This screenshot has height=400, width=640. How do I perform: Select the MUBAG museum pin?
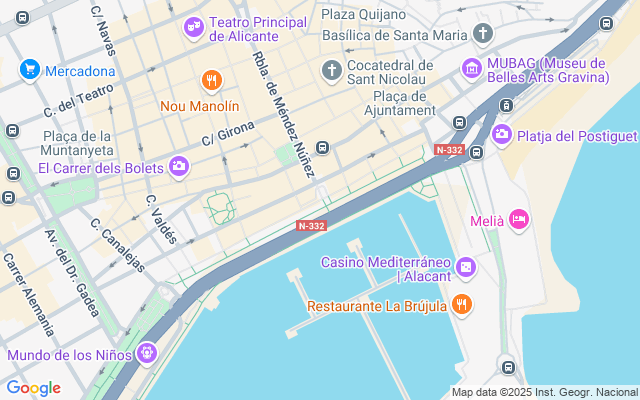click(471, 70)
